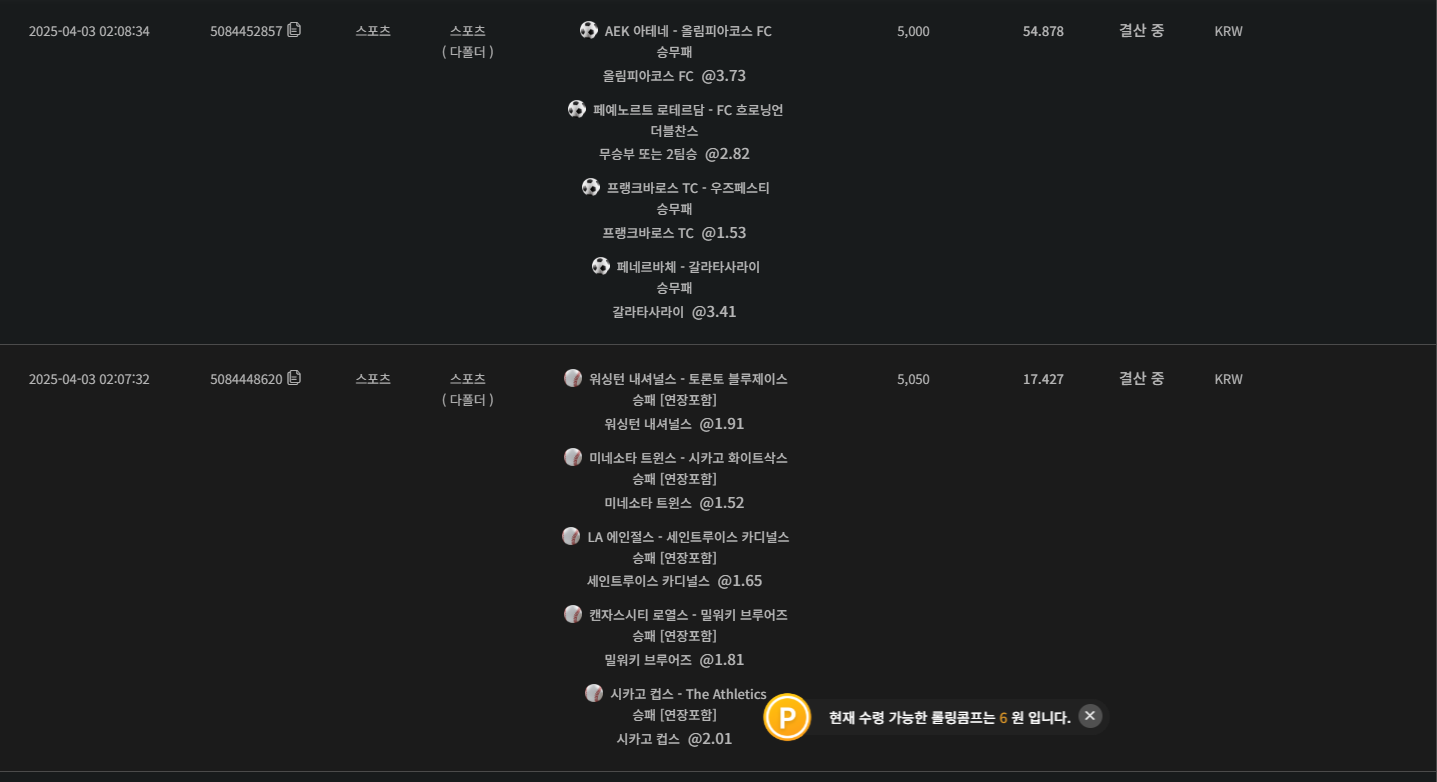Claim rolling comp via the P coin

tap(787, 717)
